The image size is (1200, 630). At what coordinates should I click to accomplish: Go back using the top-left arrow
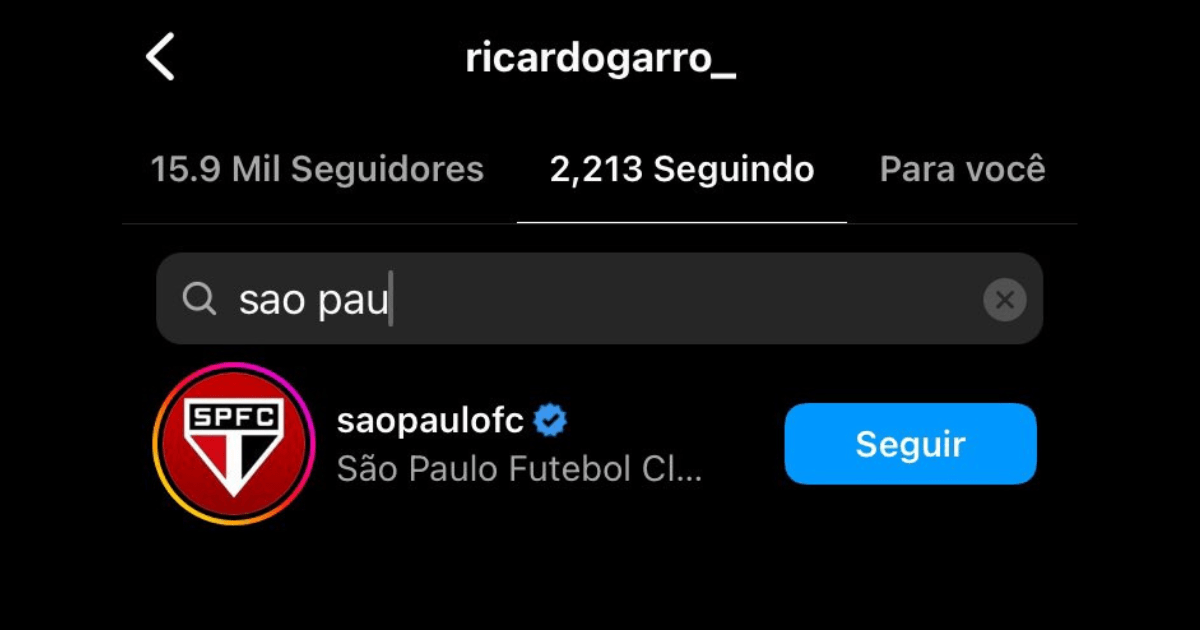tap(161, 57)
